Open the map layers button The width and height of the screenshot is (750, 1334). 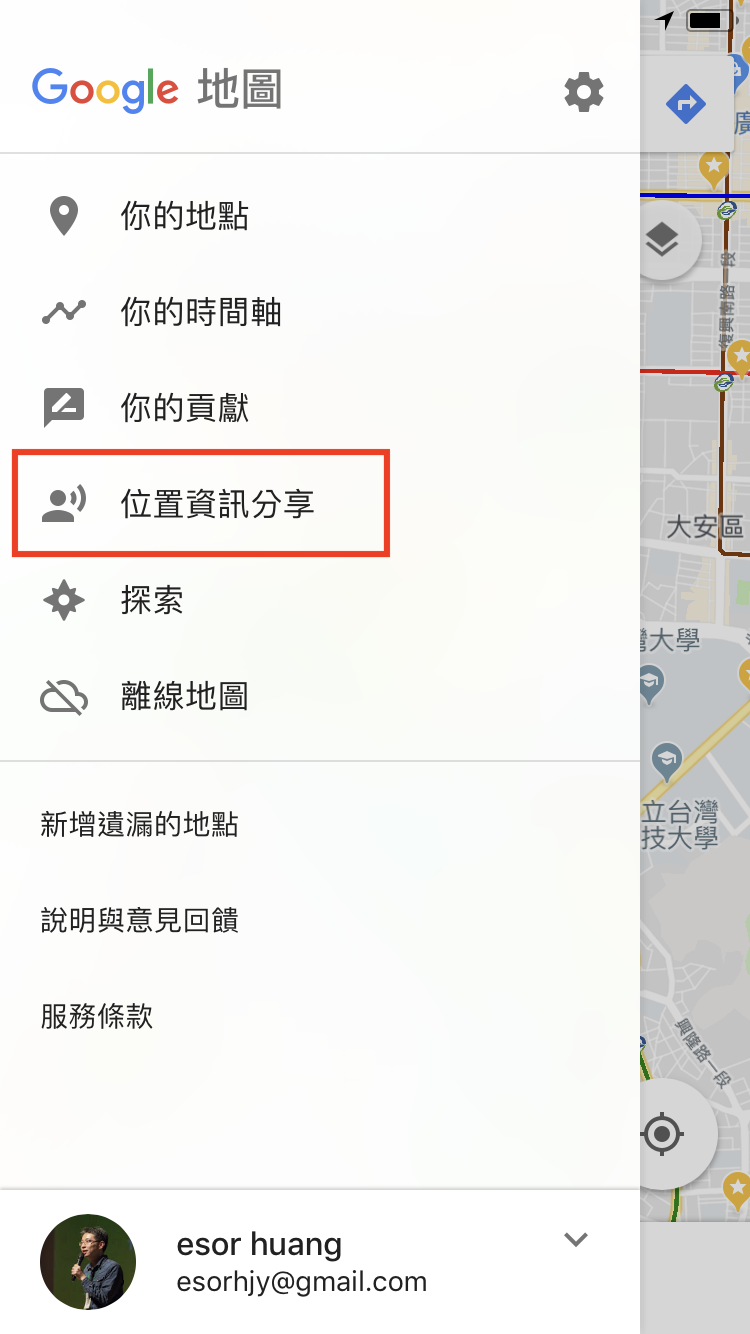click(662, 240)
